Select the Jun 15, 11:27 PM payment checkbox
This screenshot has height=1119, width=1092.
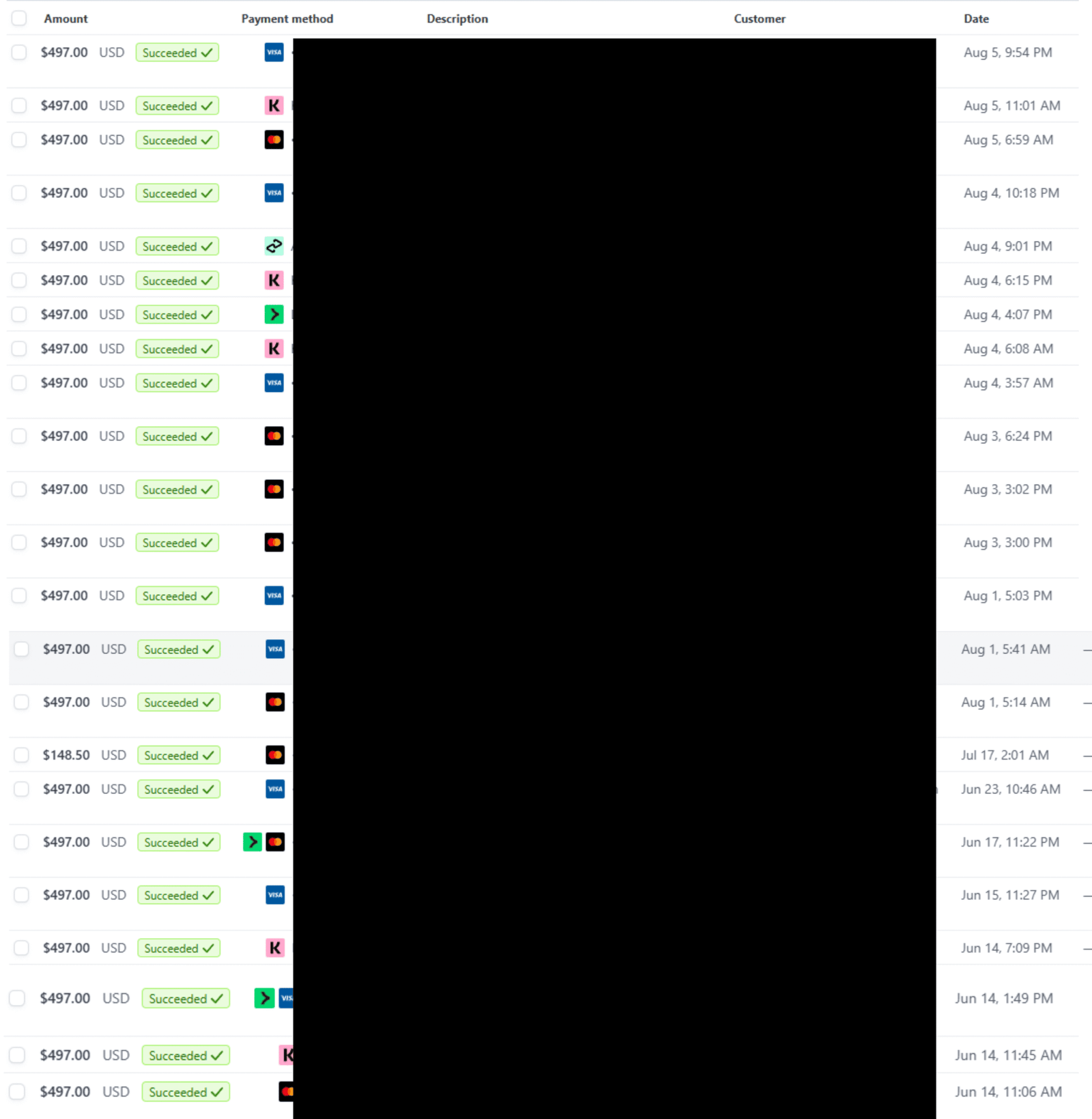[22, 895]
